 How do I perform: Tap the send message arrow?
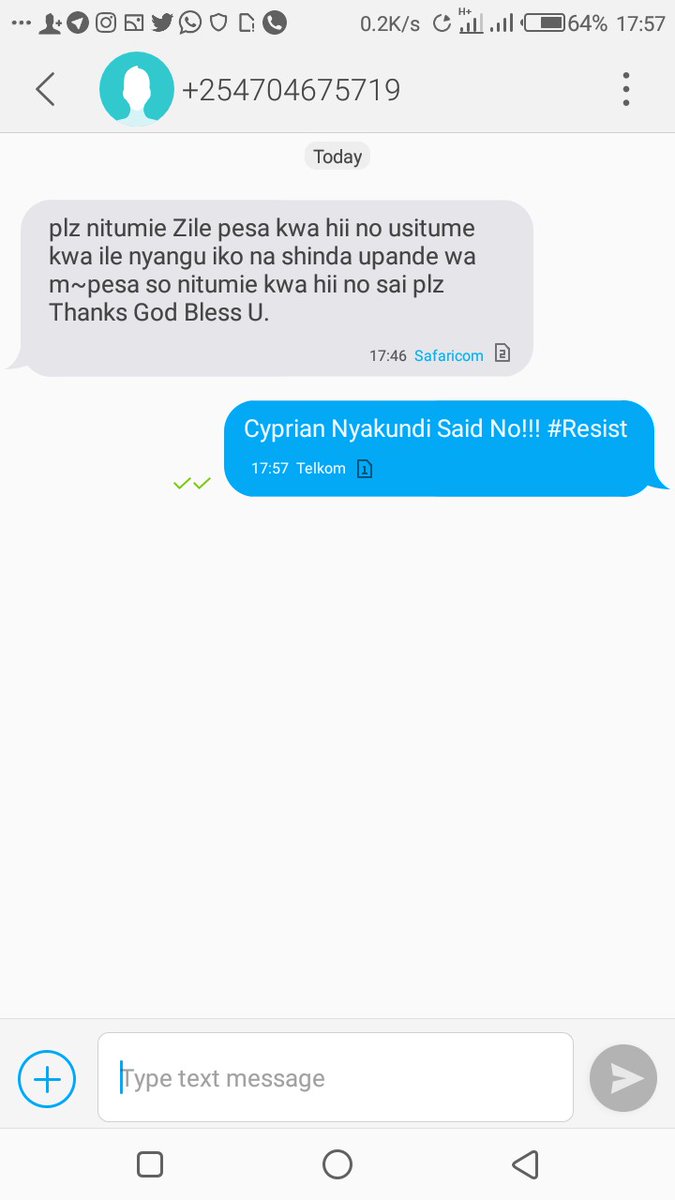click(623, 1078)
